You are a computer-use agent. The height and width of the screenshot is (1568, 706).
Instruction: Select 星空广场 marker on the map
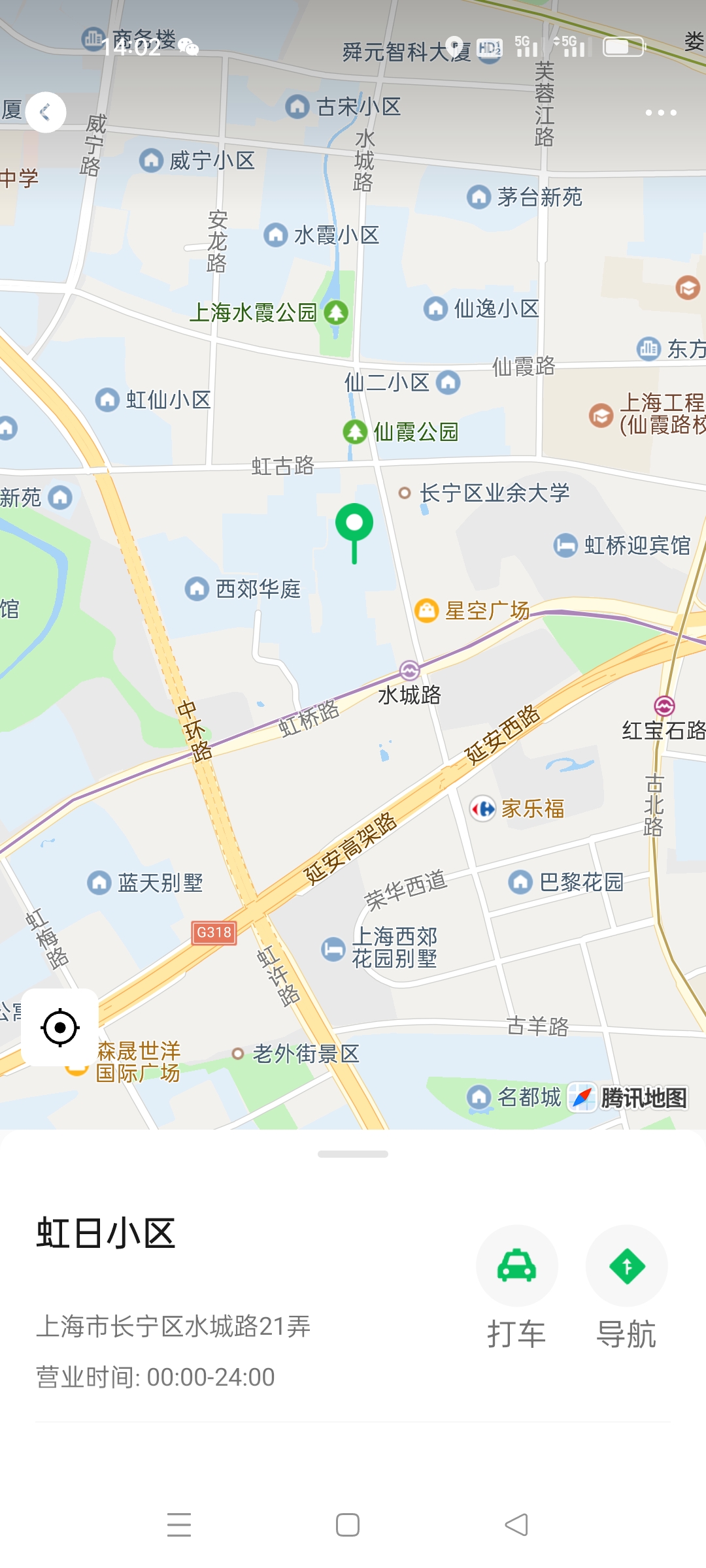coord(427,611)
